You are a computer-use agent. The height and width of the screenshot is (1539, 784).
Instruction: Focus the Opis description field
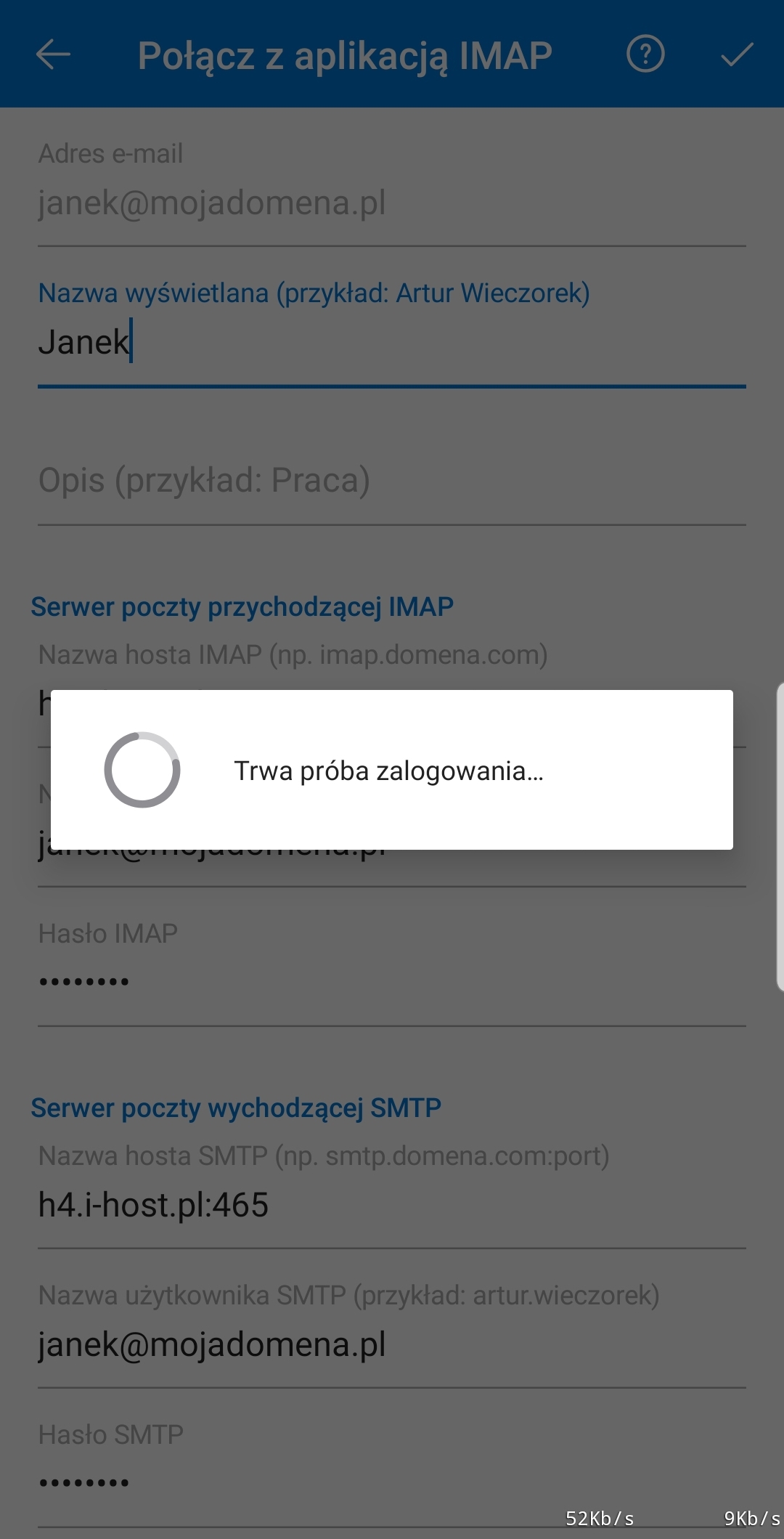pyautogui.click(x=392, y=482)
